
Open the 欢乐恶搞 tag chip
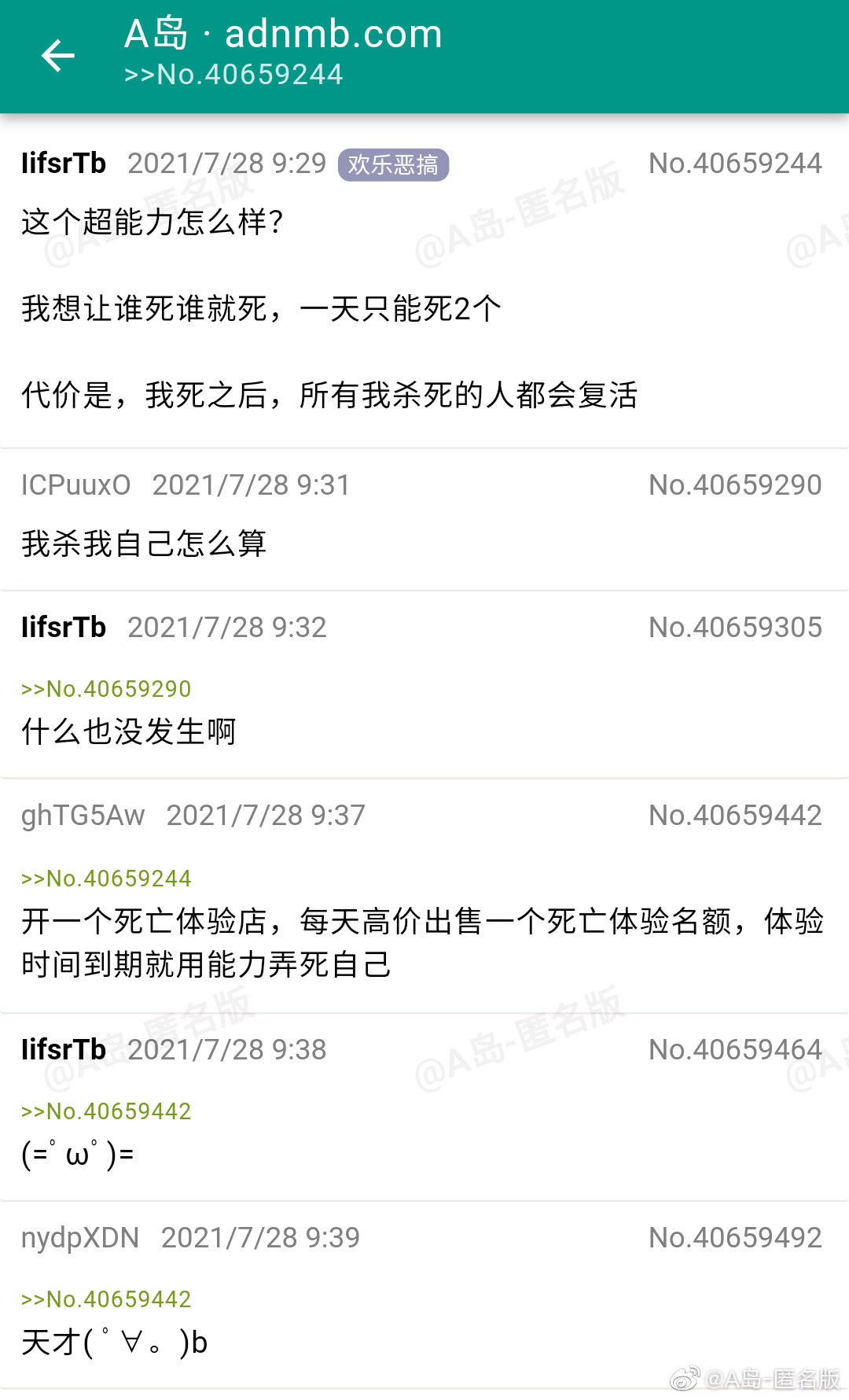[393, 164]
